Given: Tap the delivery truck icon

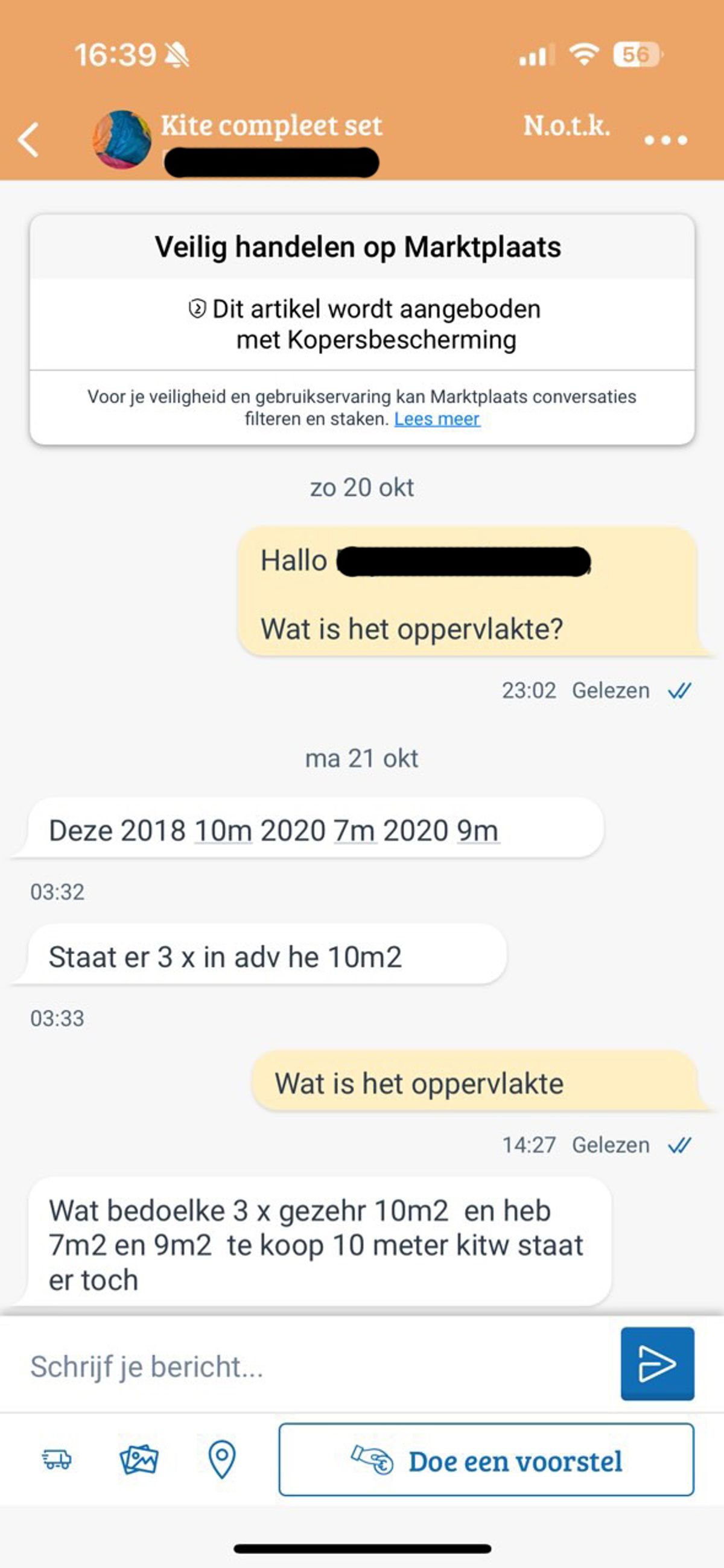Looking at the screenshot, I should point(57,1459).
